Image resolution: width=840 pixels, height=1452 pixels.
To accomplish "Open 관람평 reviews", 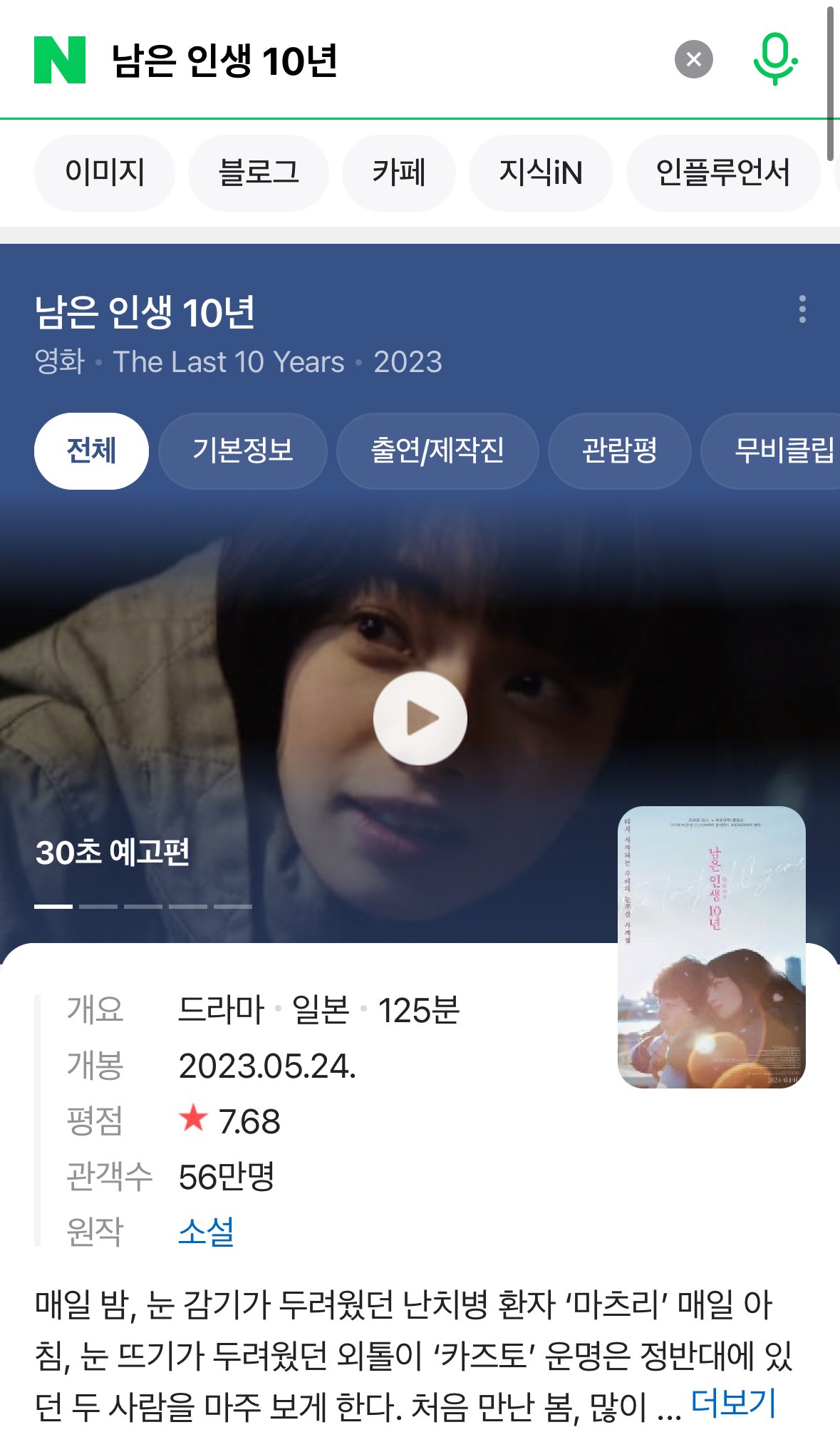I will point(620,451).
